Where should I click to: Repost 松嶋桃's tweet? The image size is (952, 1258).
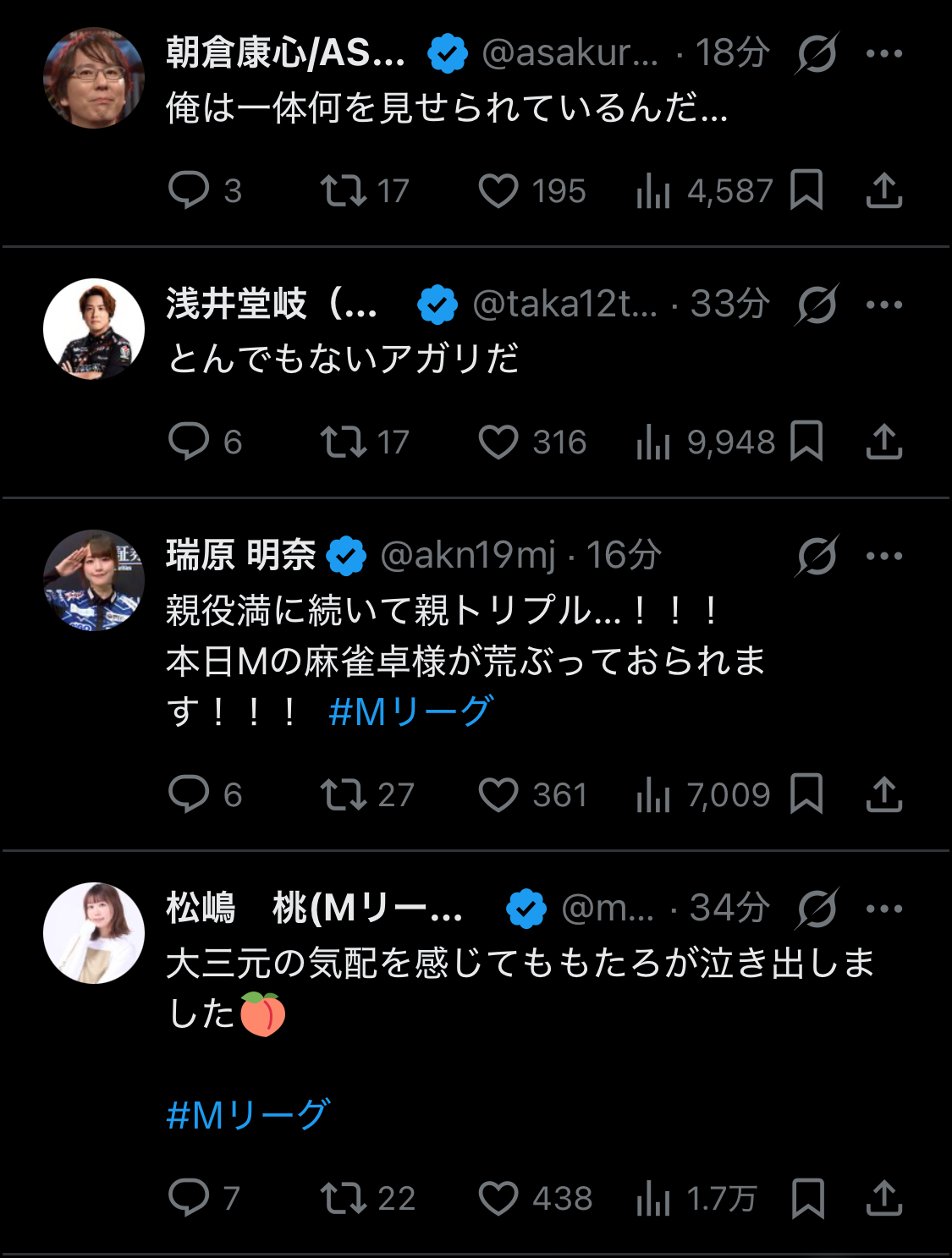pos(343,1198)
